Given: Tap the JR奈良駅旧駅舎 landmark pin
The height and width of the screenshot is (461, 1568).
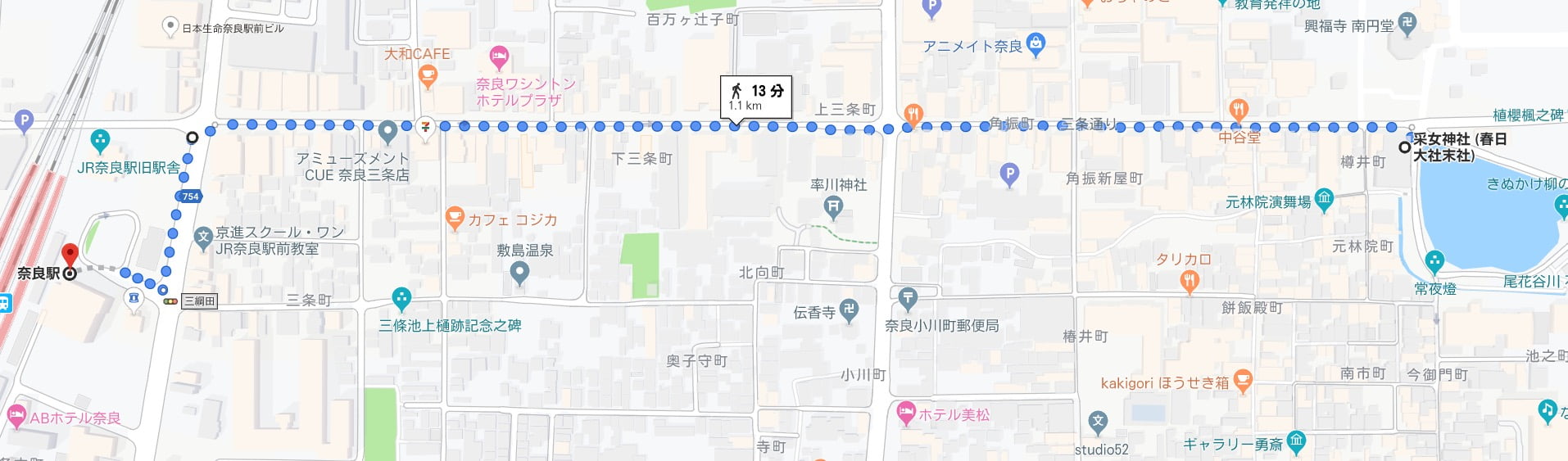Looking at the screenshot, I should (100, 141).
